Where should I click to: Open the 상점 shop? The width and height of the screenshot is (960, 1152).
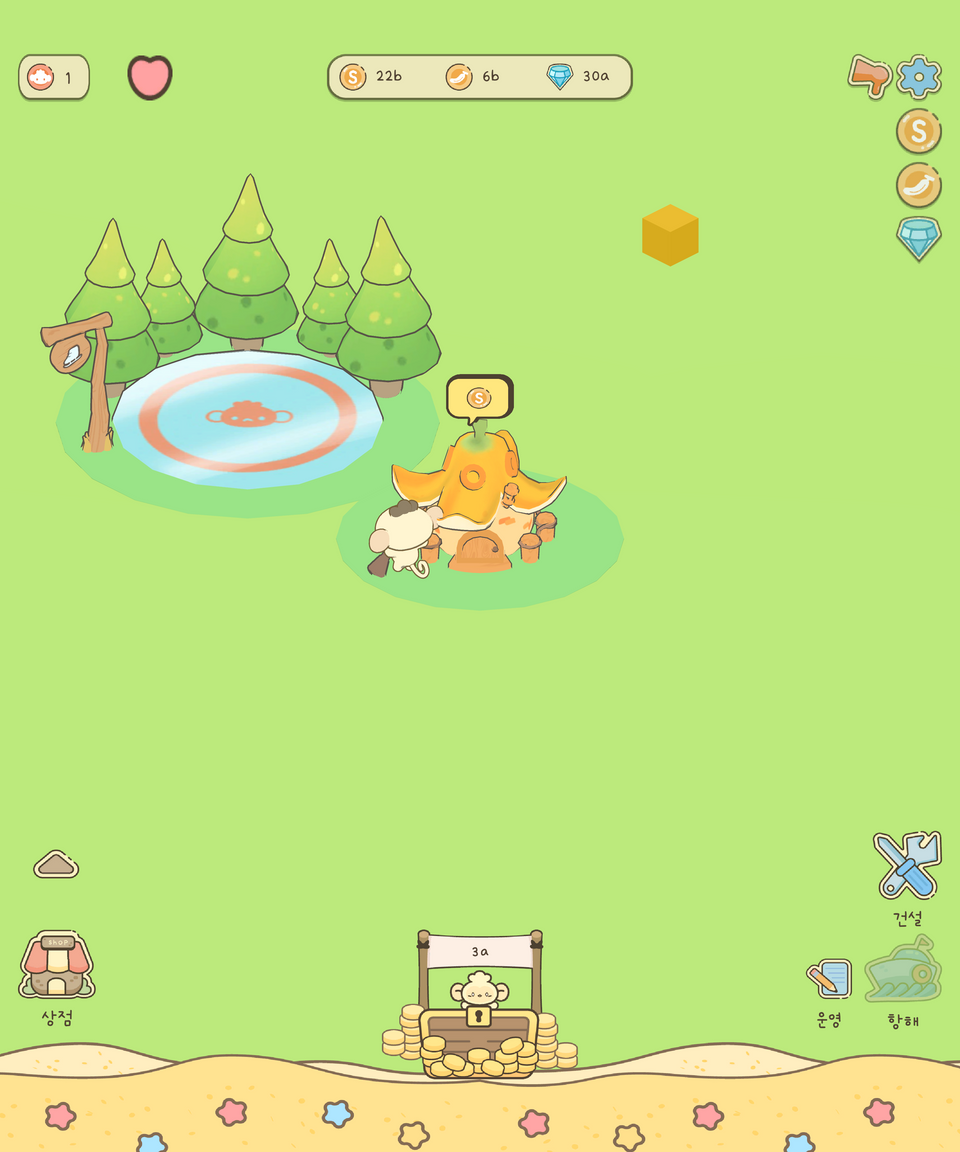tap(57, 968)
